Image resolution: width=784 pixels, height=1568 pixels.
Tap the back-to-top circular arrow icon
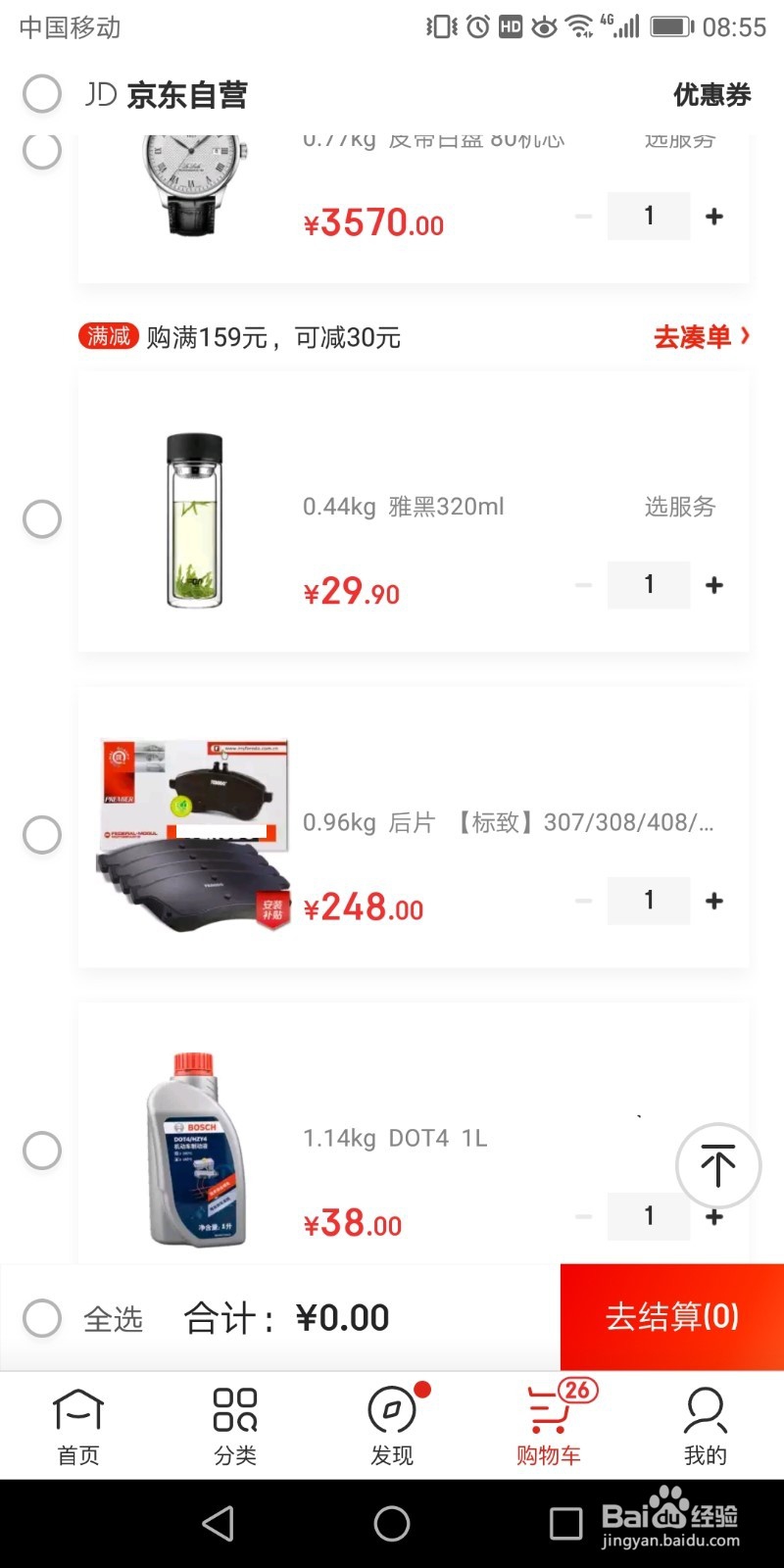(x=719, y=1166)
